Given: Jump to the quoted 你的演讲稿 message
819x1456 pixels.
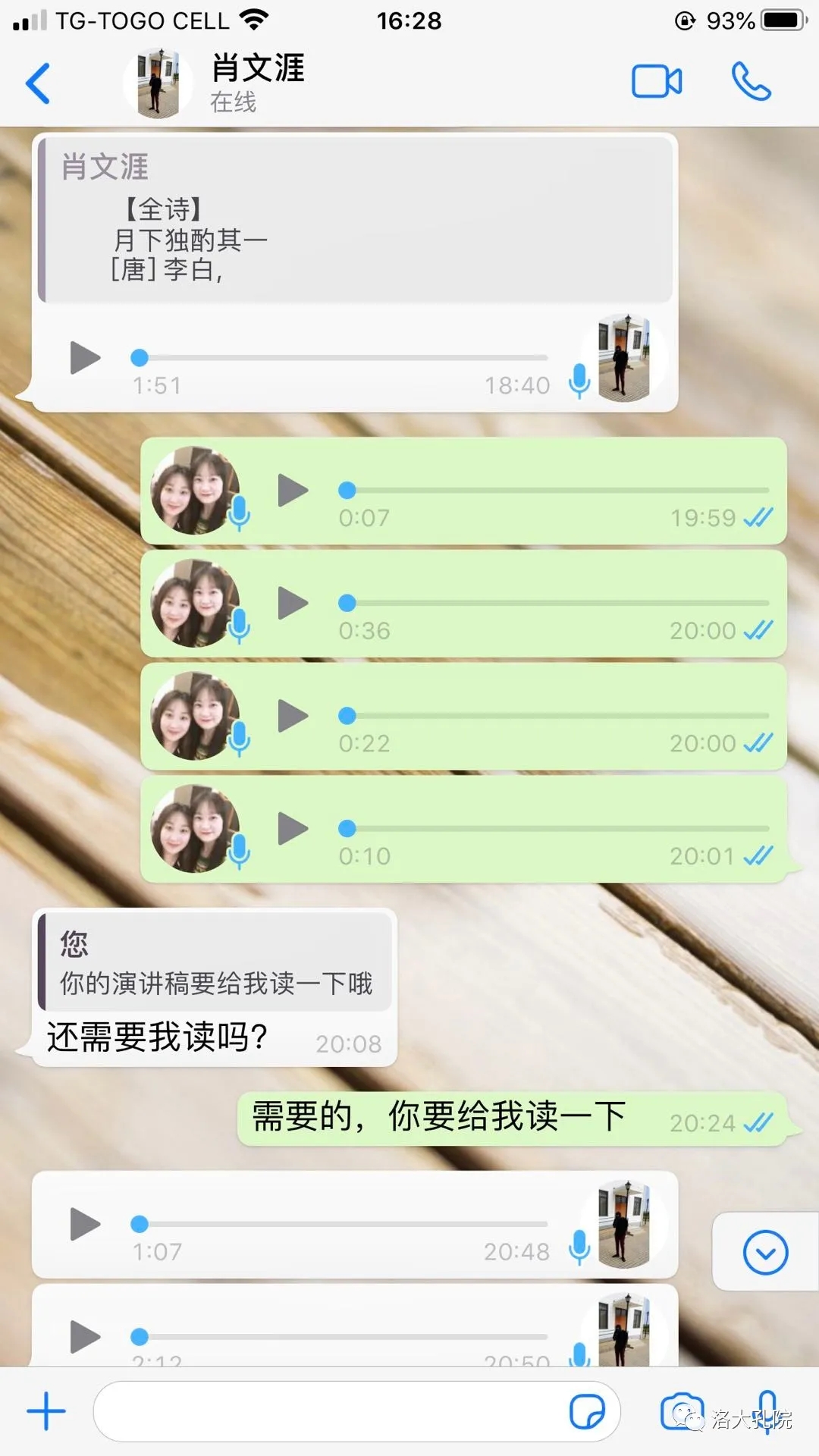Looking at the screenshot, I should [x=215, y=963].
